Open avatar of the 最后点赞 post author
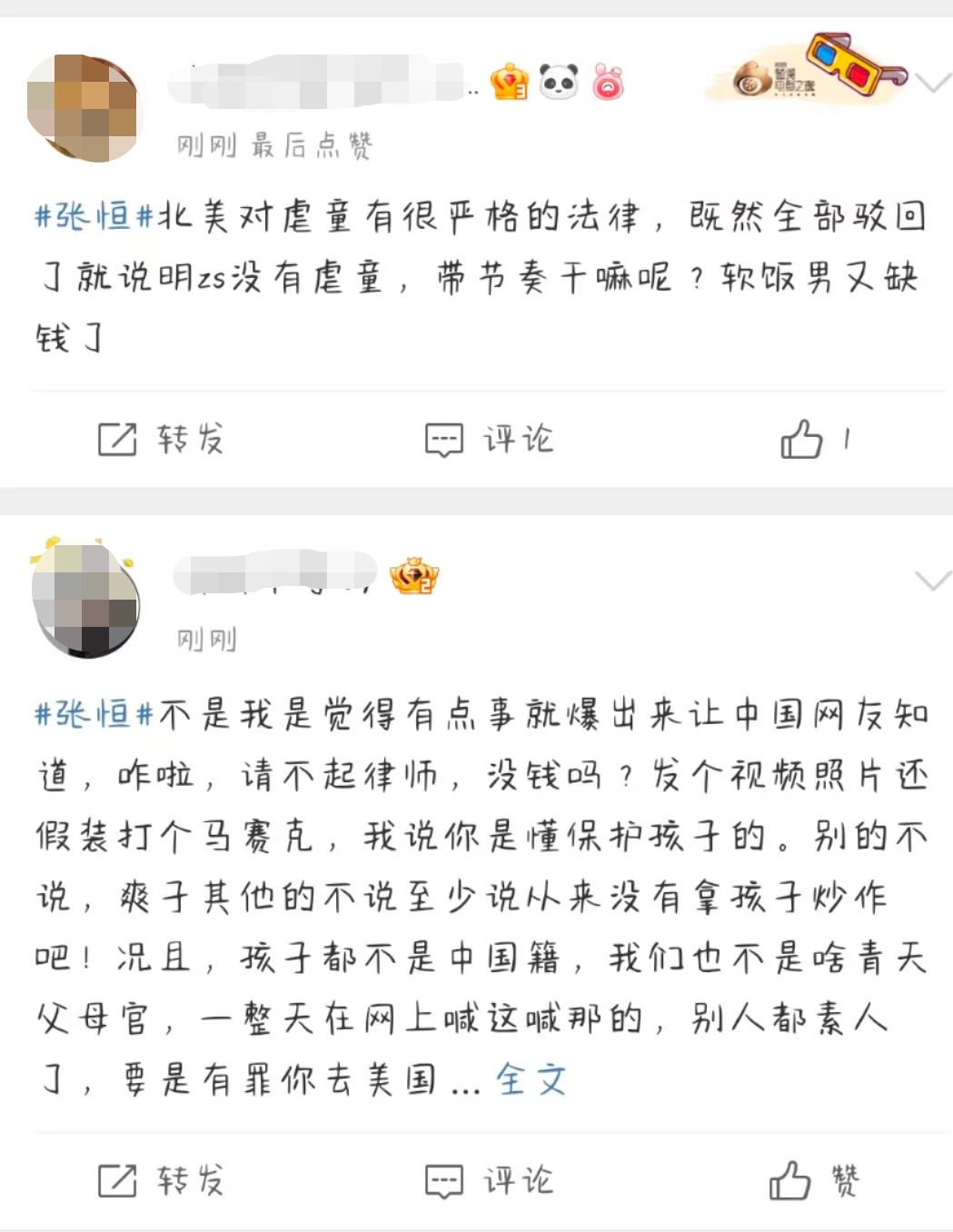This screenshot has height=1232, width=953. (84, 108)
